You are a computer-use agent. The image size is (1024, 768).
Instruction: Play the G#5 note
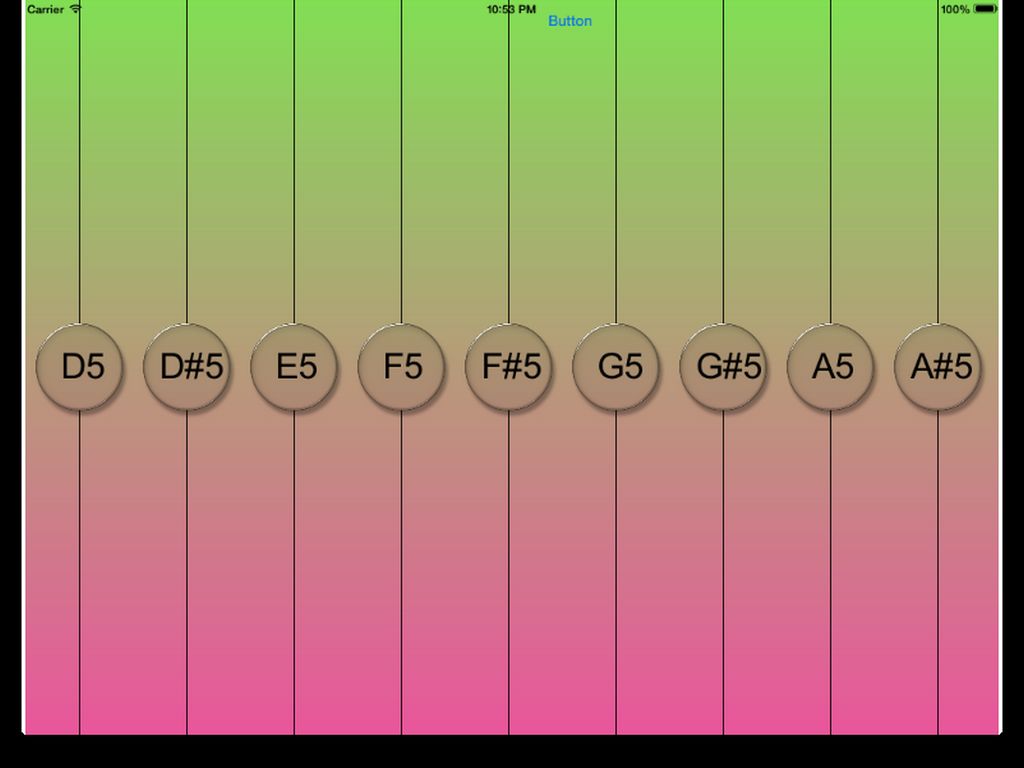pyautogui.click(x=723, y=366)
